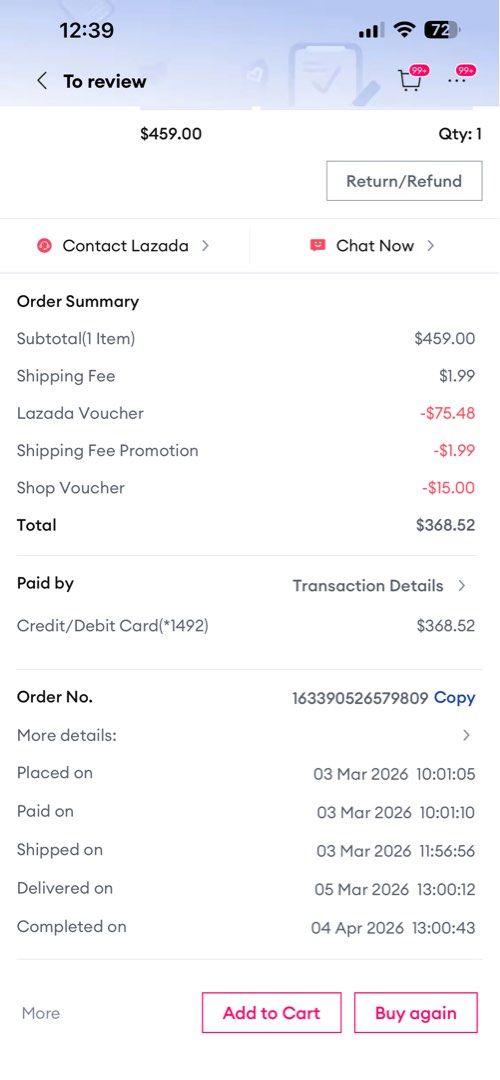Go back using the header arrow
Screen dimensions: 500x1080
pyautogui.click(x=42, y=81)
